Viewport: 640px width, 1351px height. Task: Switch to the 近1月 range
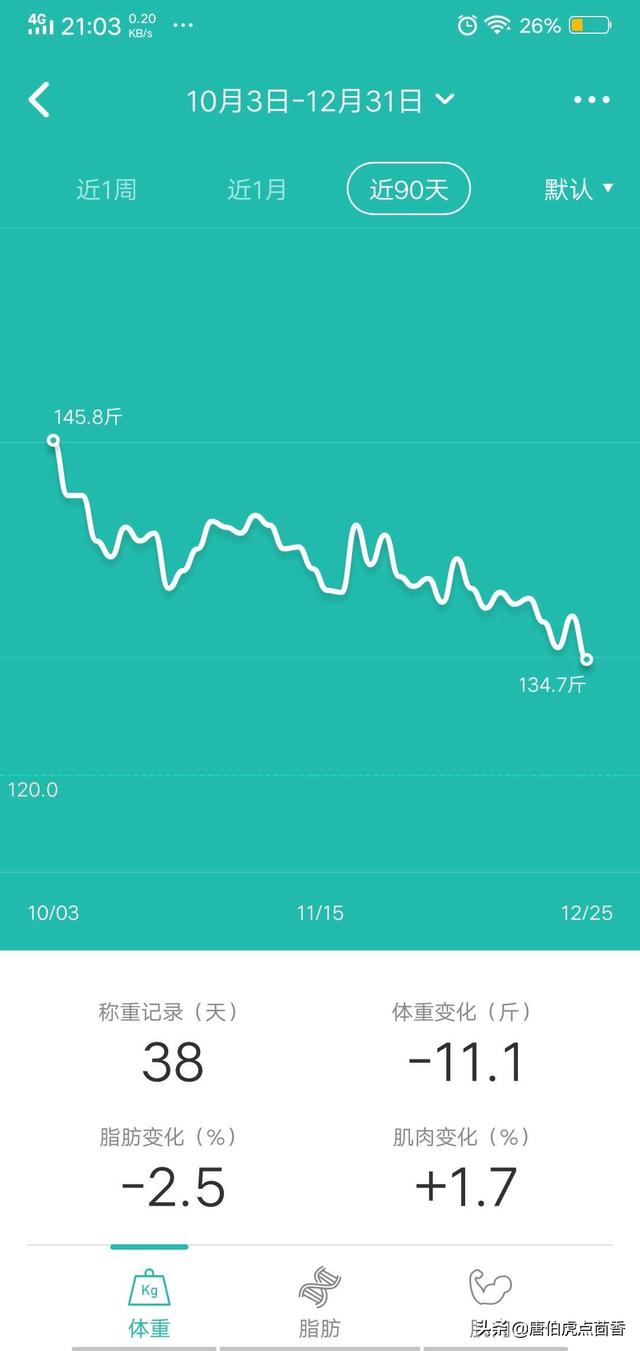coord(257,189)
